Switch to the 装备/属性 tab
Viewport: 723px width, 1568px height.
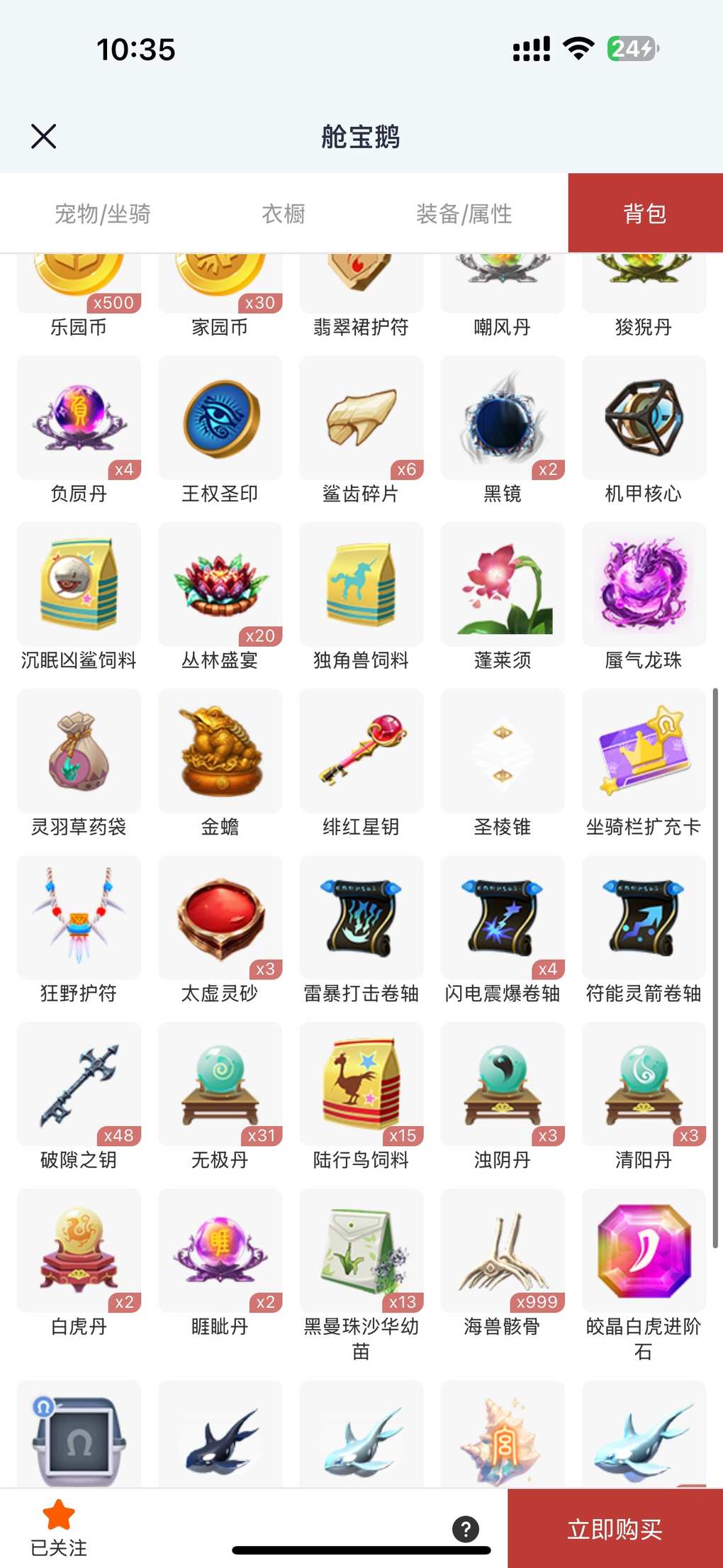[464, 213]
